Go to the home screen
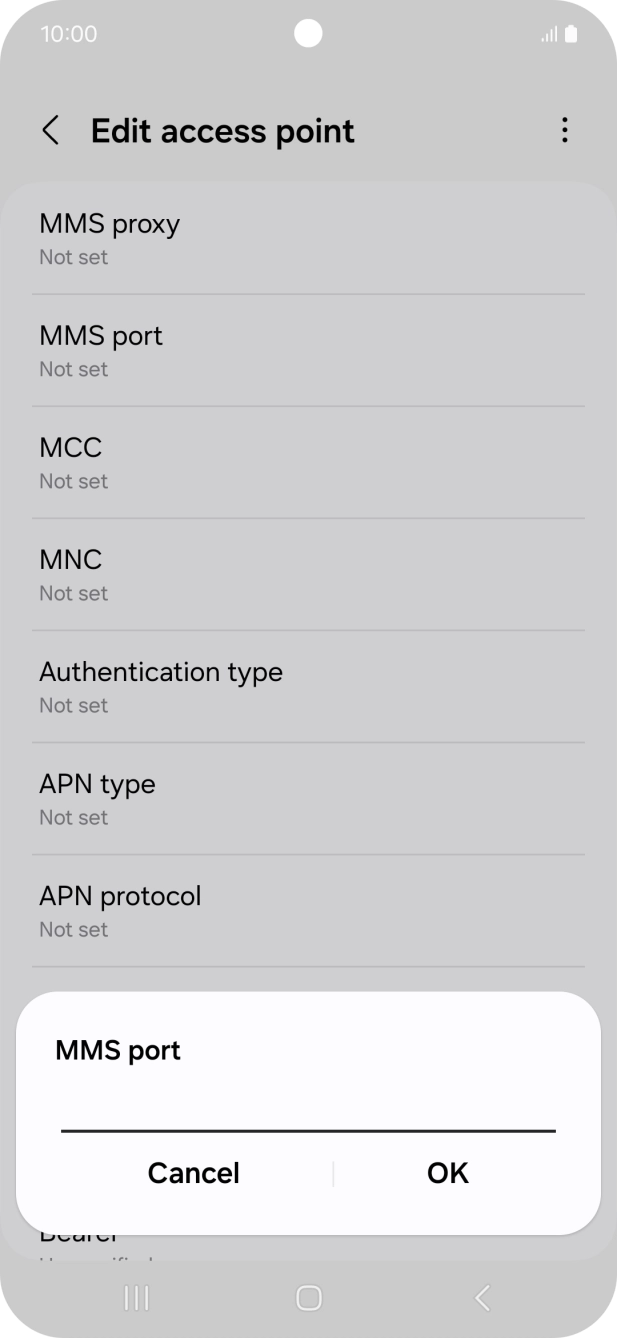617x1338 pixels. (x=309, y=1298)
